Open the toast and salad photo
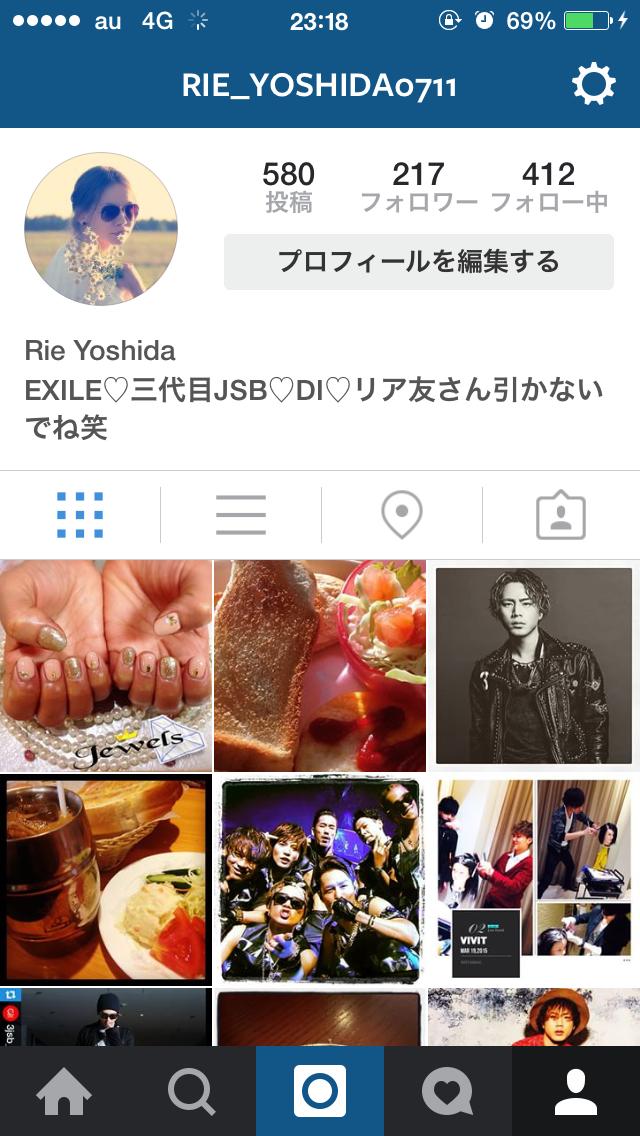 tap(320, 665)
